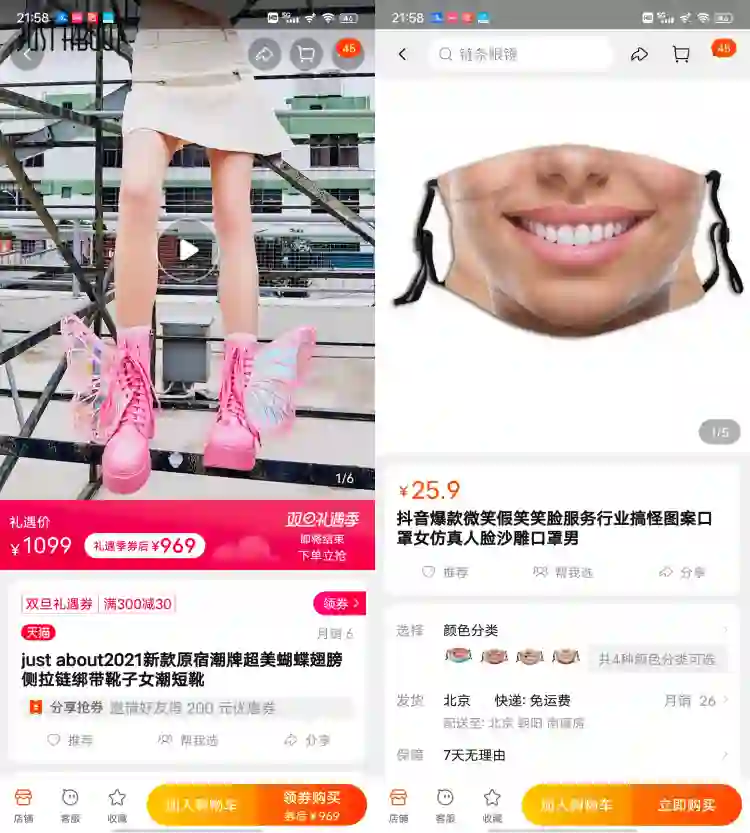Tap 收藏 to favorite the smile mask
This screenshot has width=750, height=833.
(x=492, y=804)
